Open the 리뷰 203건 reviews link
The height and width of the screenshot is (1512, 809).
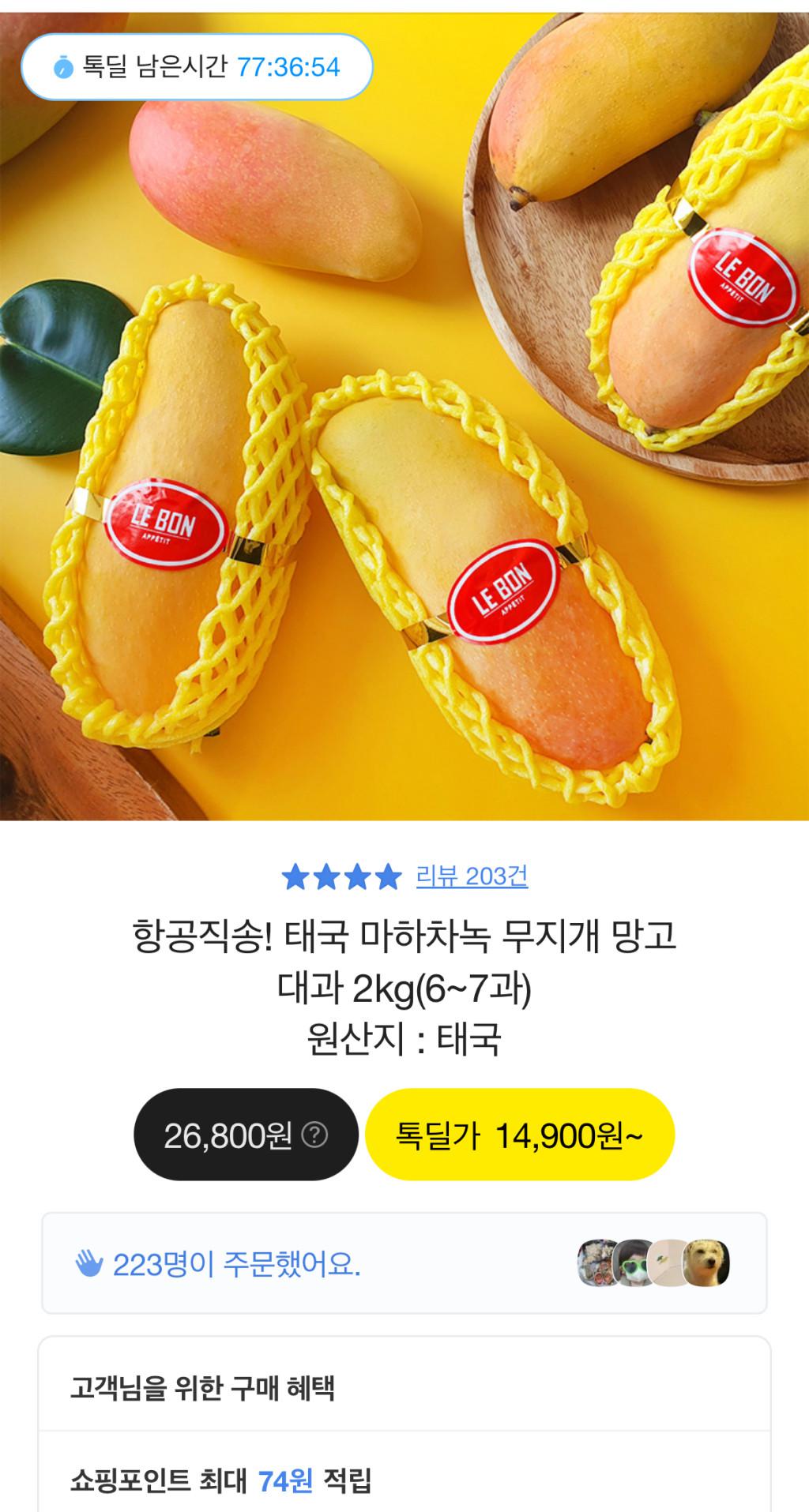472,876
